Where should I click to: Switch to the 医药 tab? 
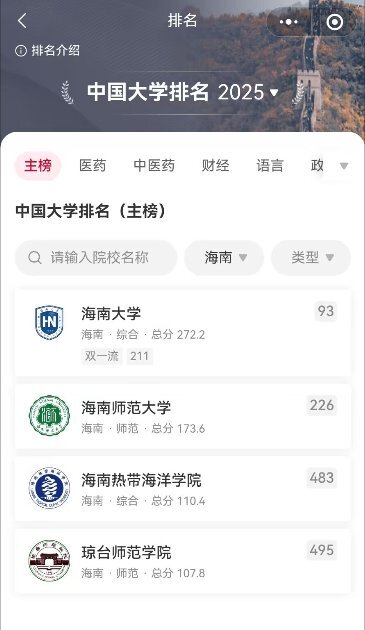[92, 166]
